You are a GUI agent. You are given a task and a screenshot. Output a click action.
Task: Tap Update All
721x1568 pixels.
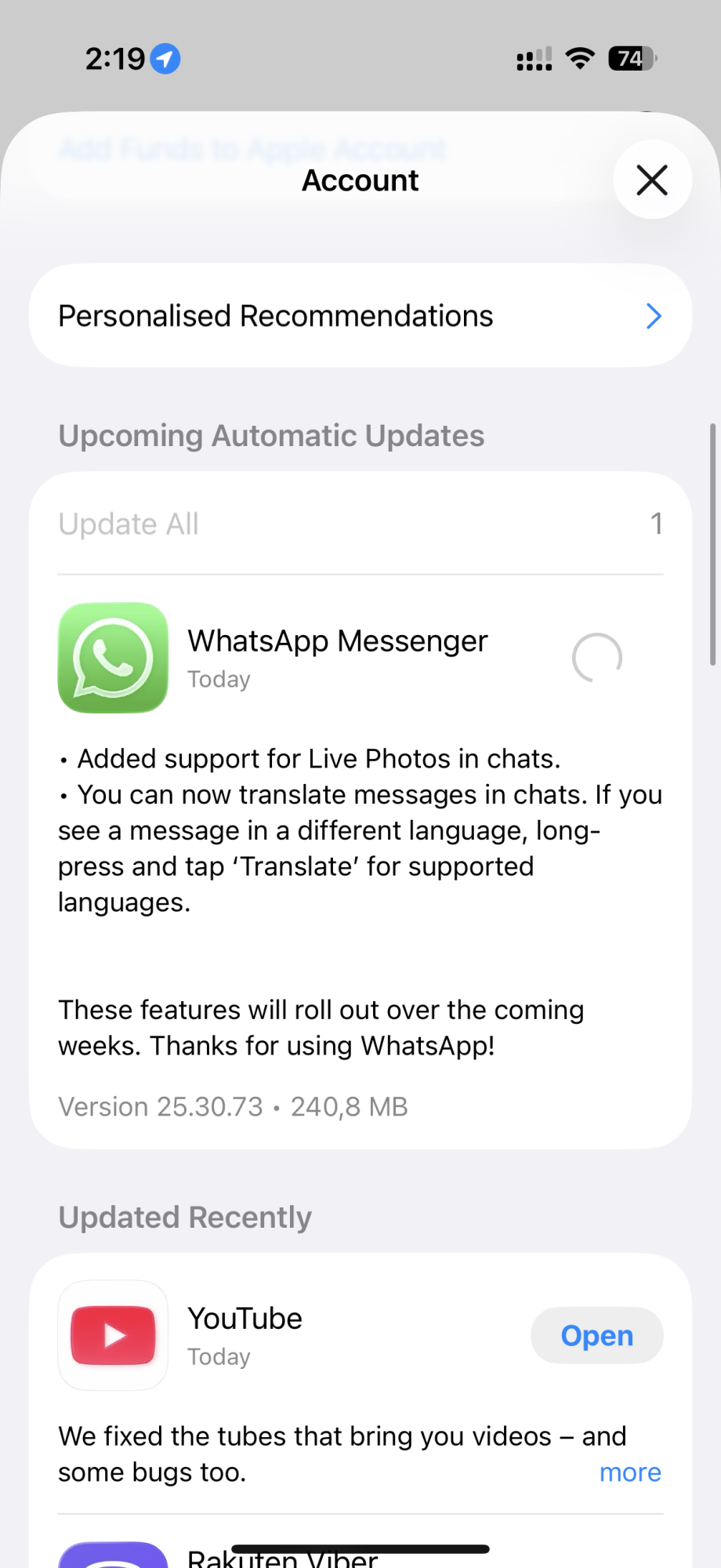coord(129,524)
